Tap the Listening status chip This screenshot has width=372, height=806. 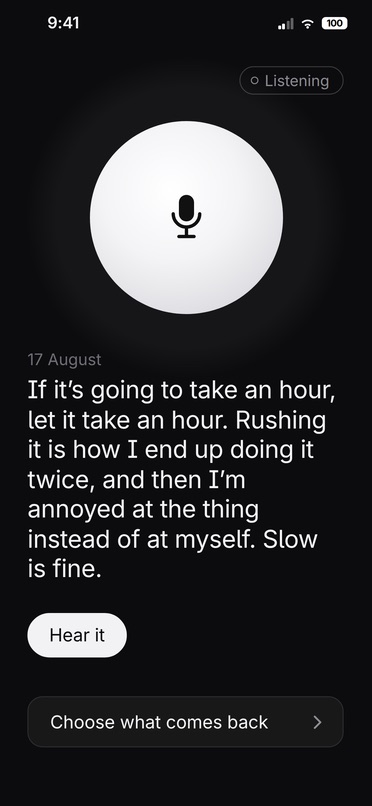pyautogui.click(x=291, y=81)
